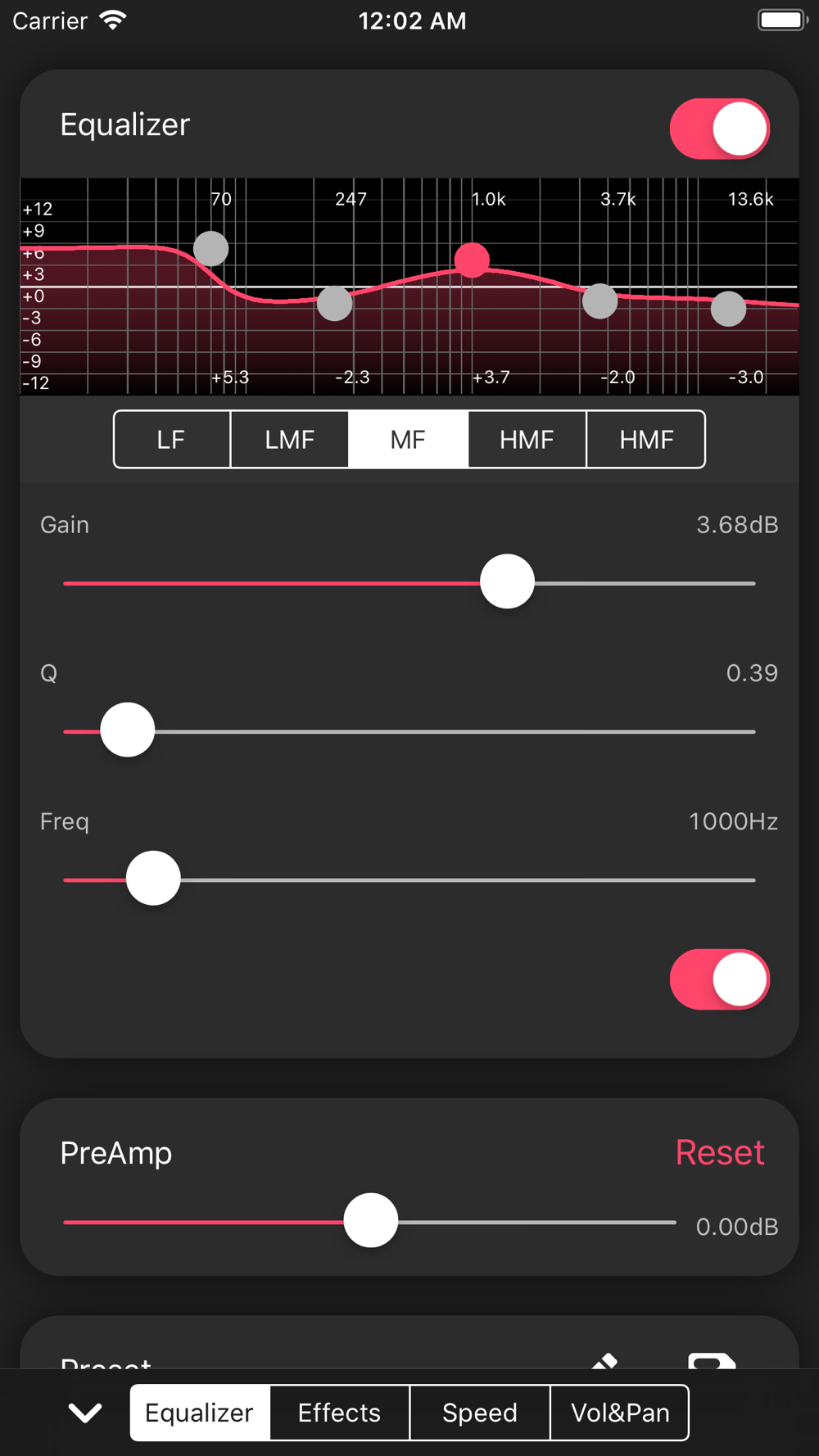Switch to the Vol&Pan tab
The width and height of the screenshot is (819, 1456).
pos(620,1413)
